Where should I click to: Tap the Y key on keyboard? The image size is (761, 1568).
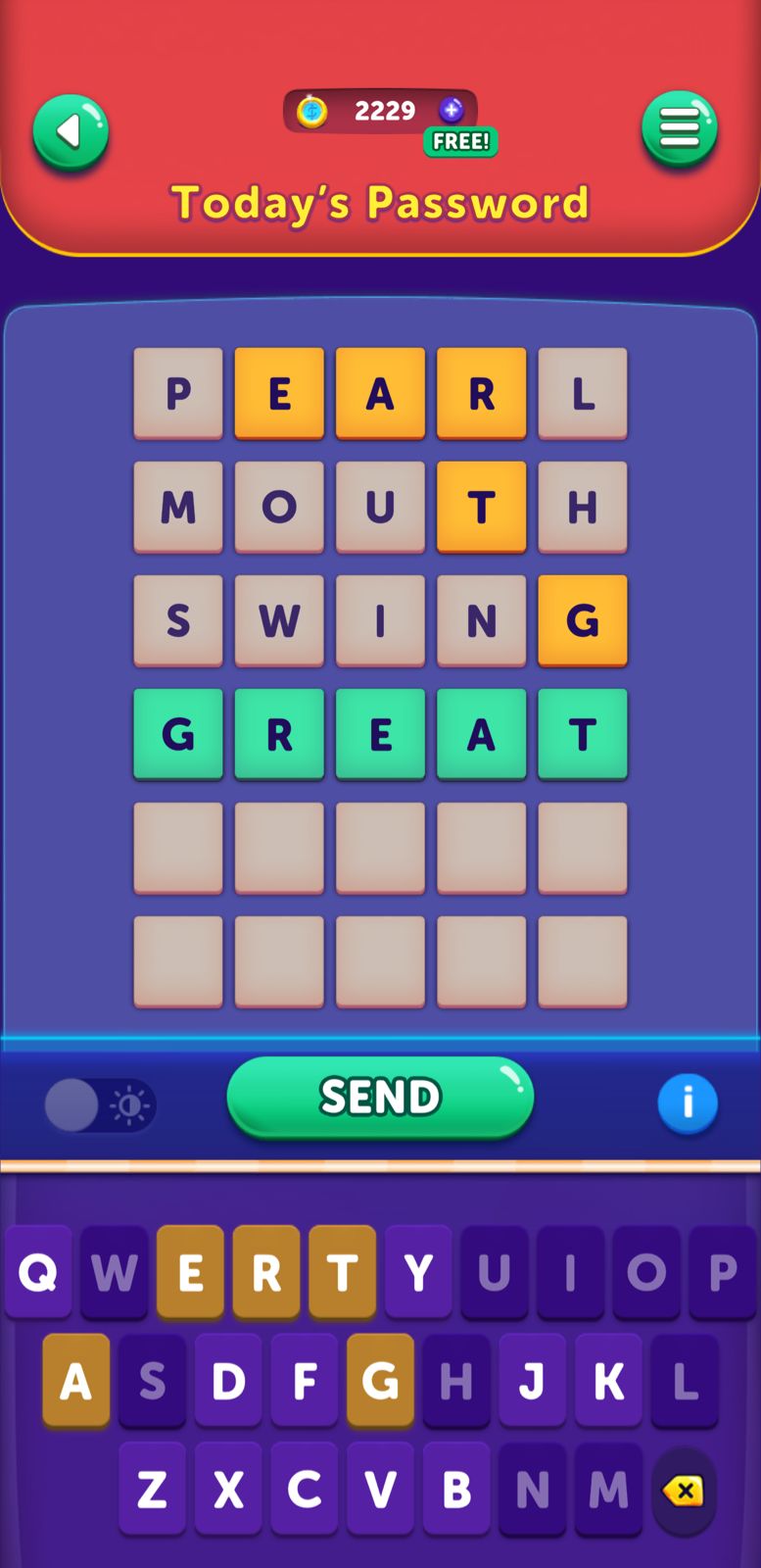[418, 1272]
